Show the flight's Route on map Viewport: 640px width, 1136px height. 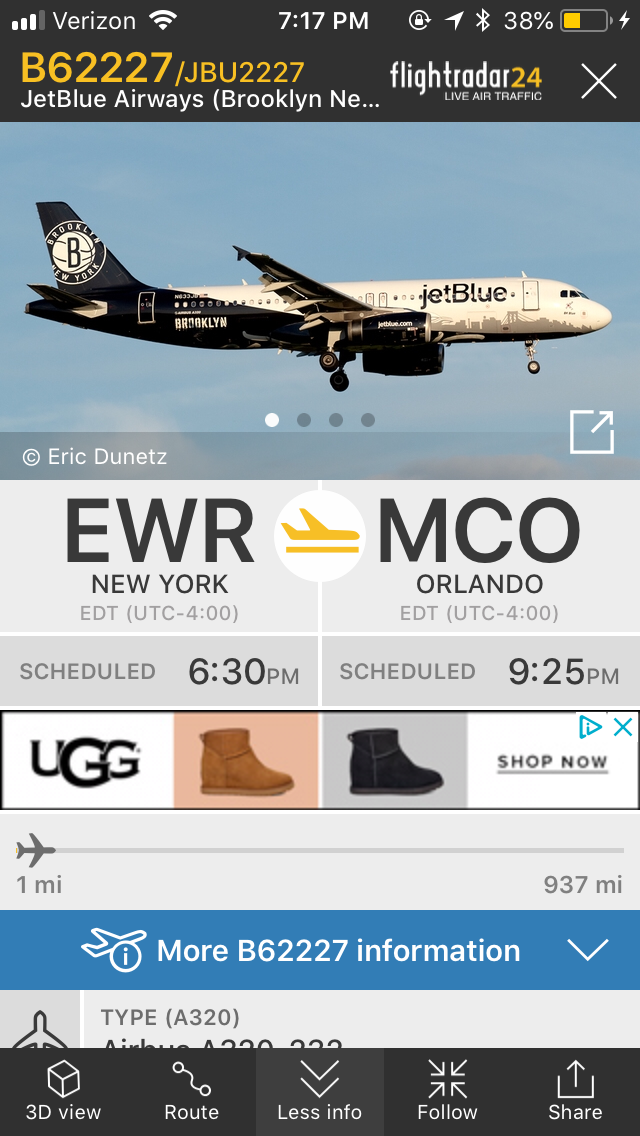[x=192, y=1091]
